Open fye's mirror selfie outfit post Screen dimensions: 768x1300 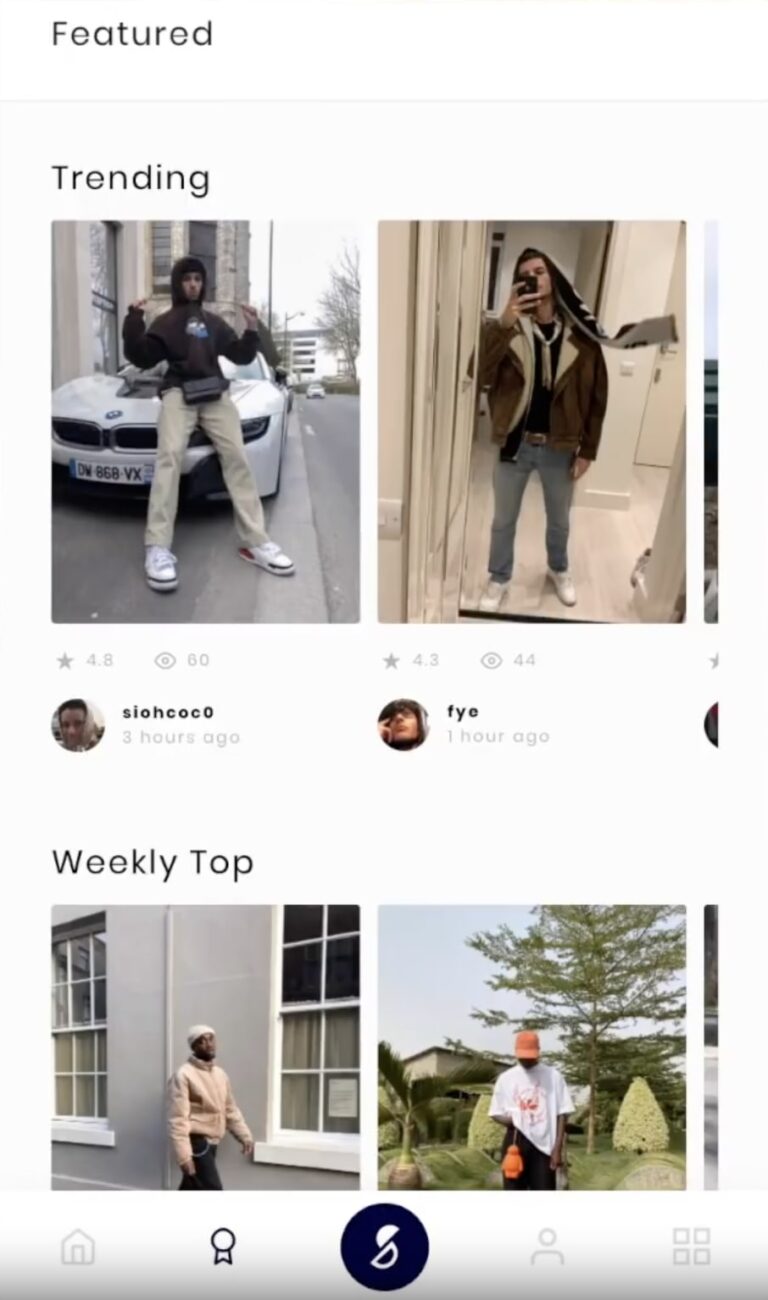point(530,420)
